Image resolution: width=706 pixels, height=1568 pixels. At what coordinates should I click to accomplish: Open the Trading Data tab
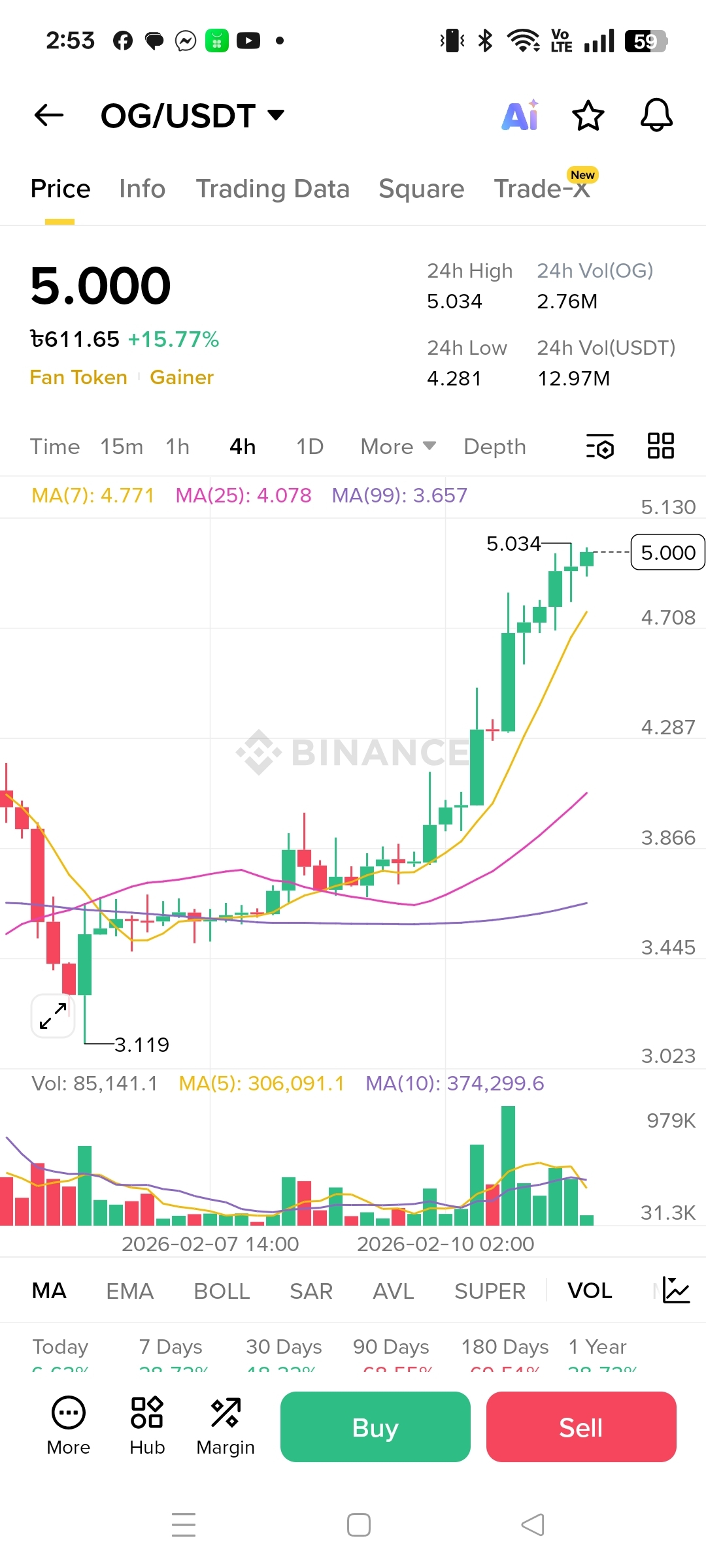click(x=273, y=189)
